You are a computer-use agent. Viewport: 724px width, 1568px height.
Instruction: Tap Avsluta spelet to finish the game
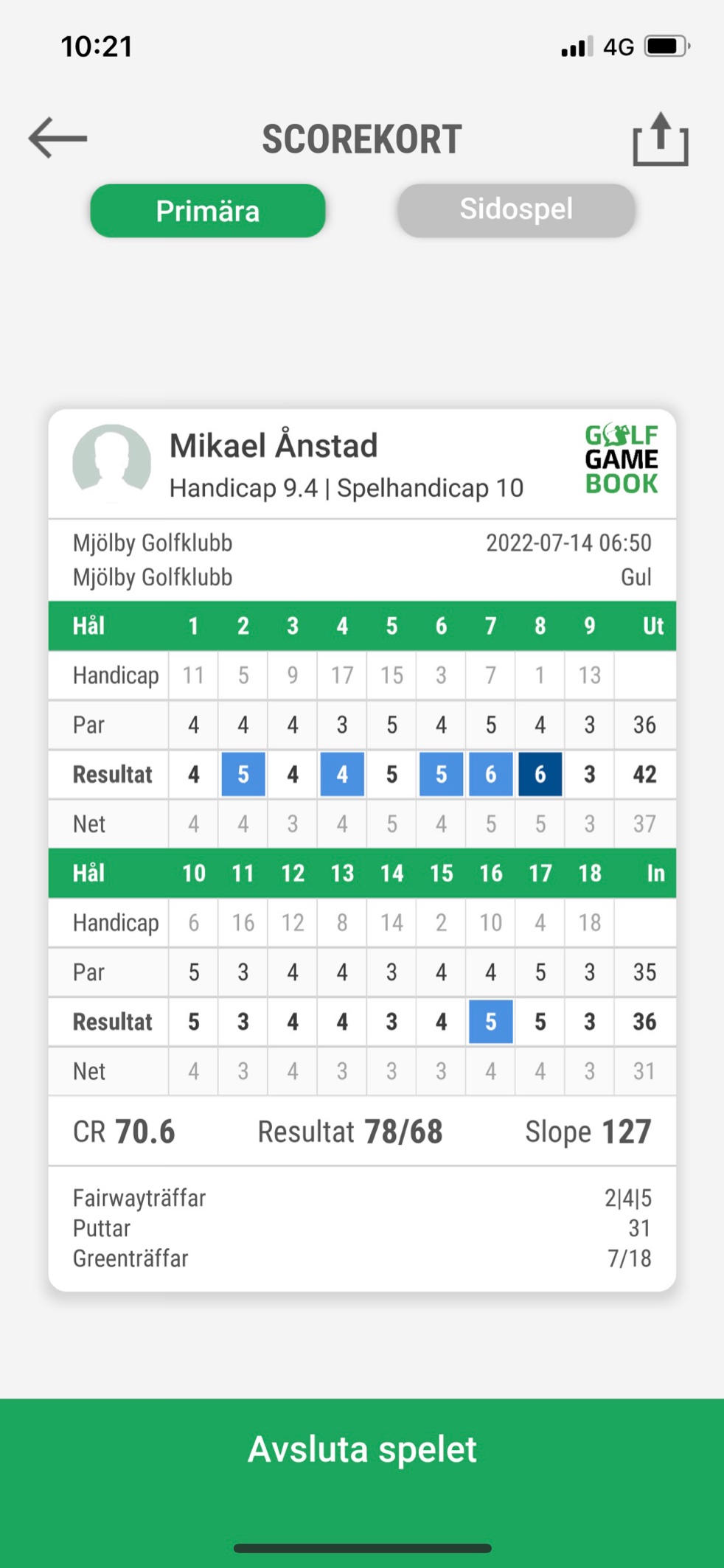click(362, 1449)
